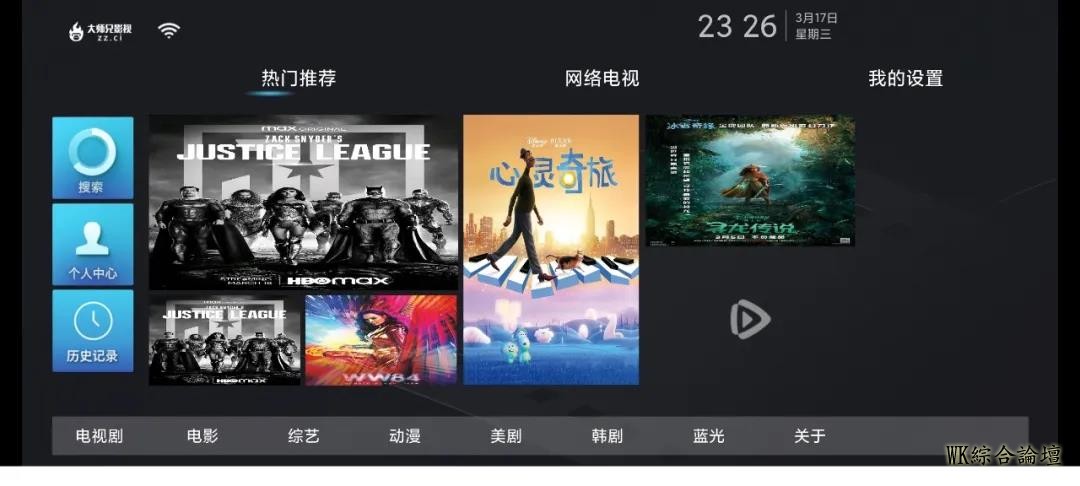
Task: Open the small Justice League tile
Action: (224, 340)
